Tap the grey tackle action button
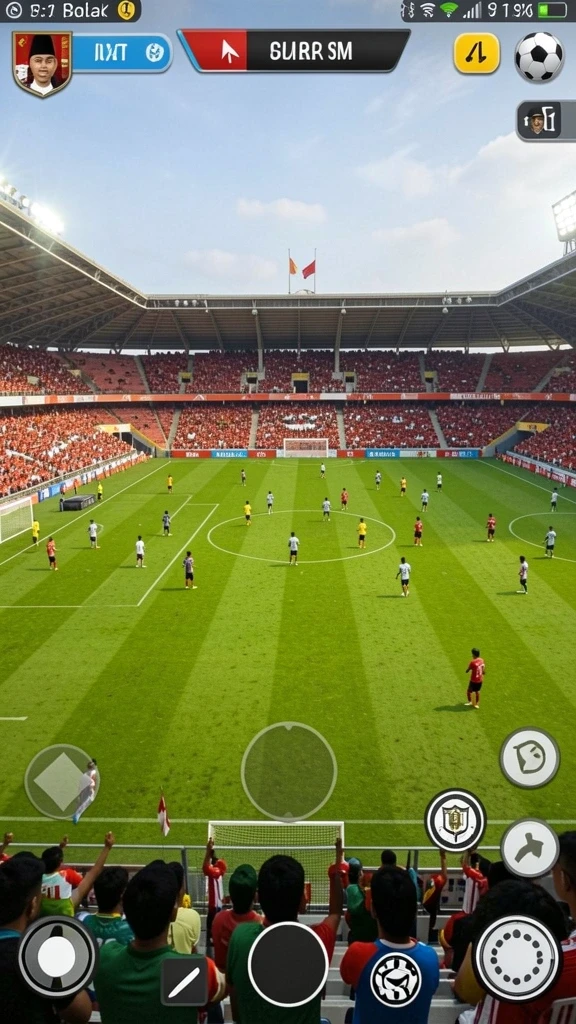The image size is (576, 1024). coord(530,848)
